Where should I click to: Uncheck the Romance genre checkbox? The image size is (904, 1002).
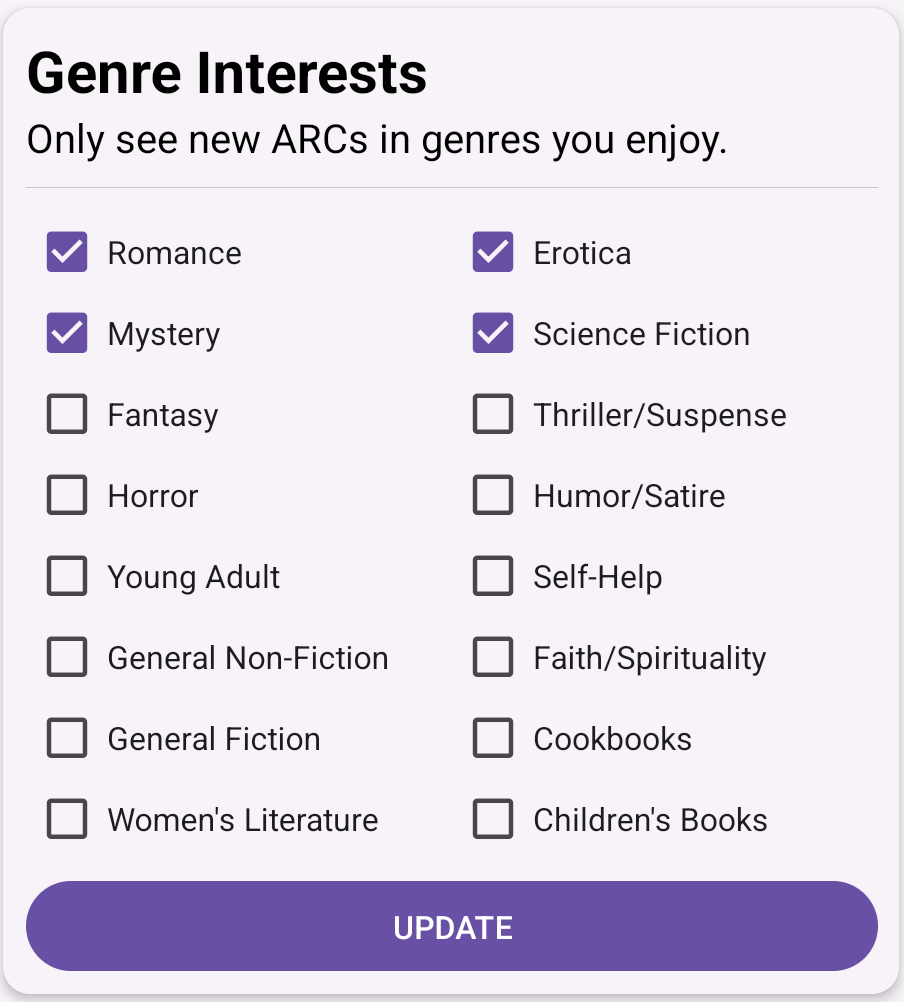coord(66,252)
